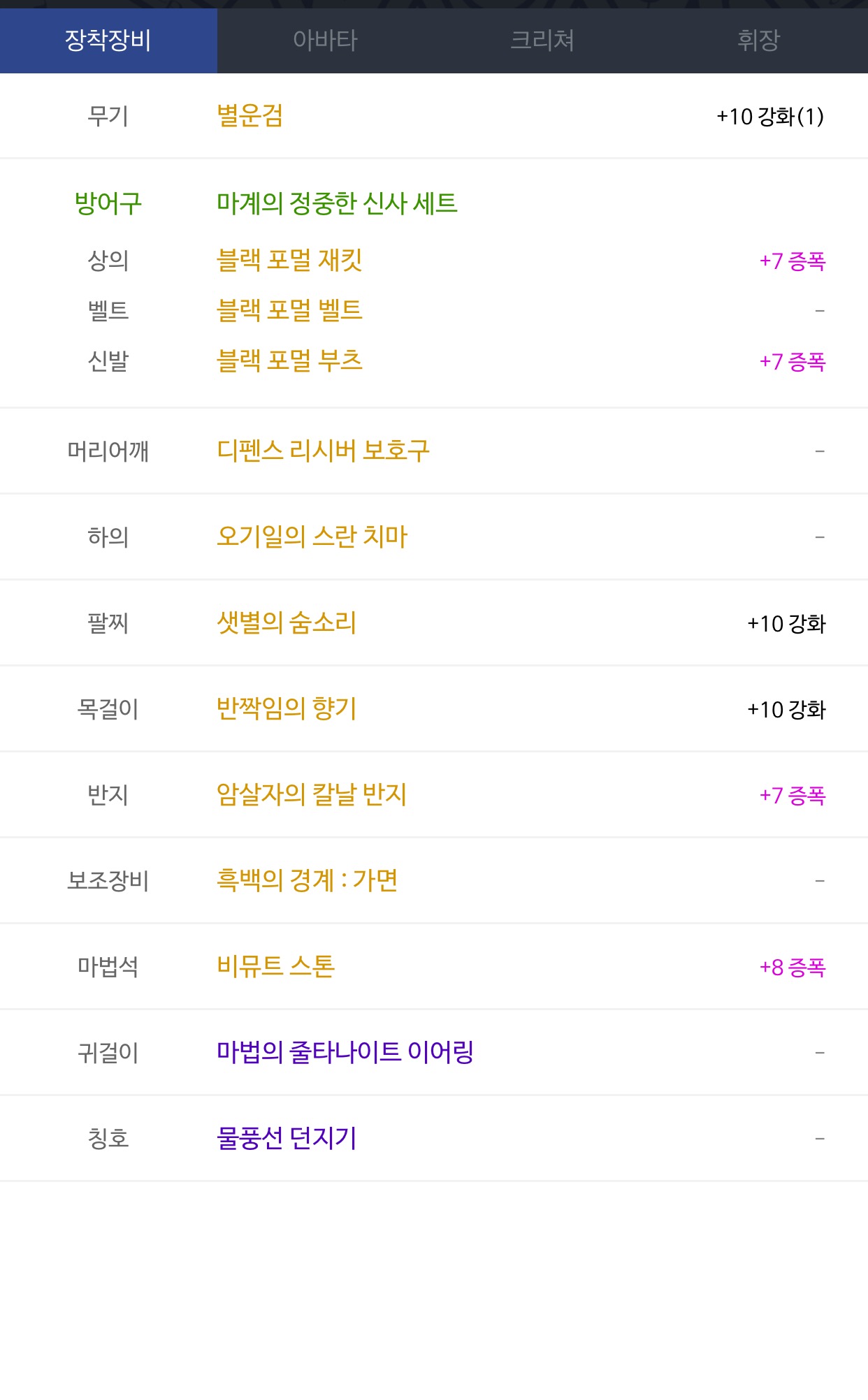
Task: Select the 장착장비 tab
Action: pyautogui.click(x=108, y=41)
